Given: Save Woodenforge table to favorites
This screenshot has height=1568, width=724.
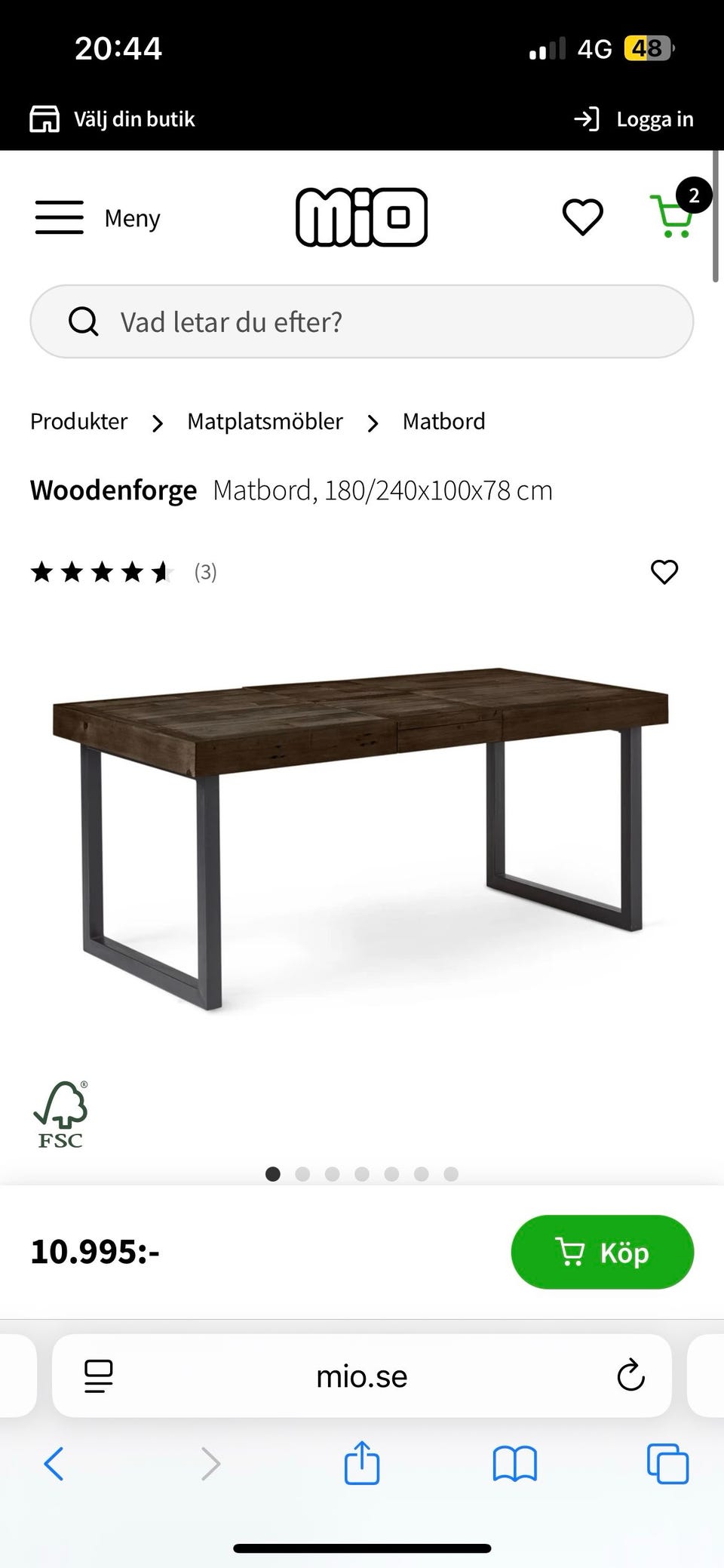Looking at the screenshot, I should point(664,572).
